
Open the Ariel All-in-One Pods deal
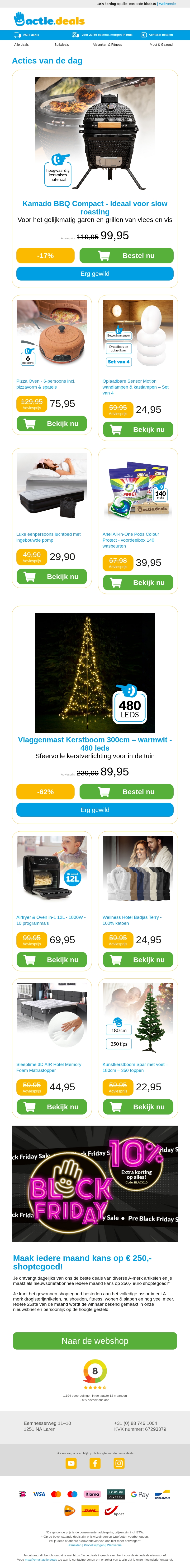tap(138, 583)
